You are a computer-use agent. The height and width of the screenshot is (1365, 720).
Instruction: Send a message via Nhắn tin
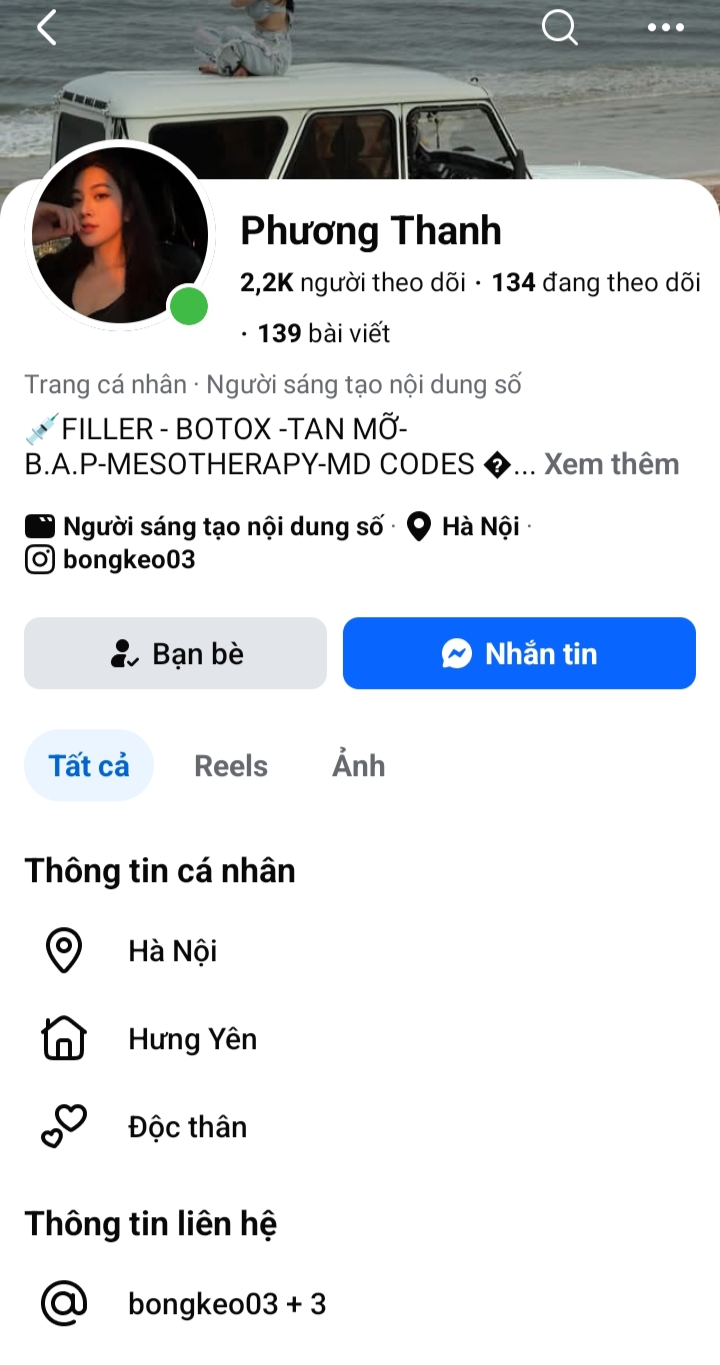click(519, 653)
